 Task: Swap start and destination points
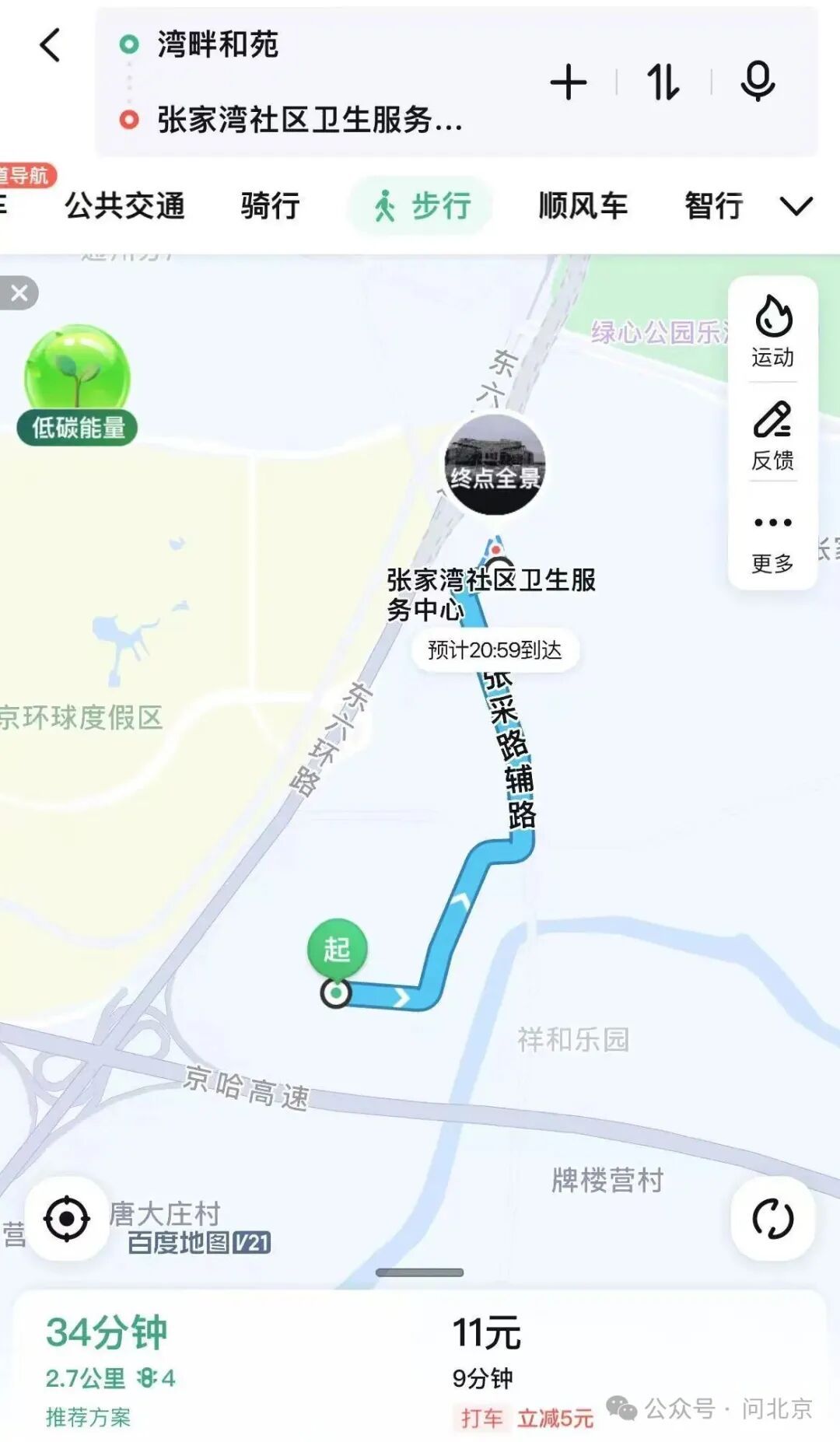[663, 82]
